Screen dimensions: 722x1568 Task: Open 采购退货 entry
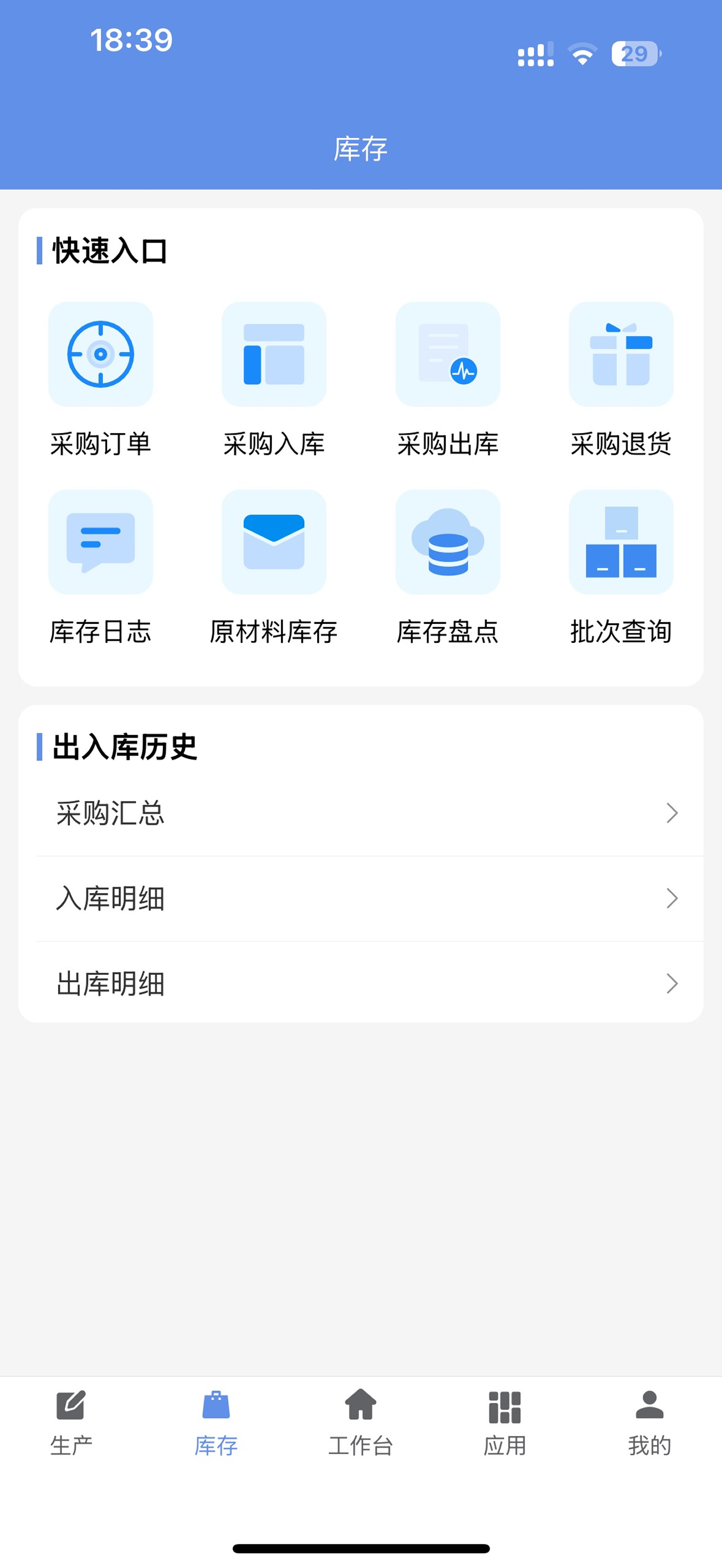(621, 379)
